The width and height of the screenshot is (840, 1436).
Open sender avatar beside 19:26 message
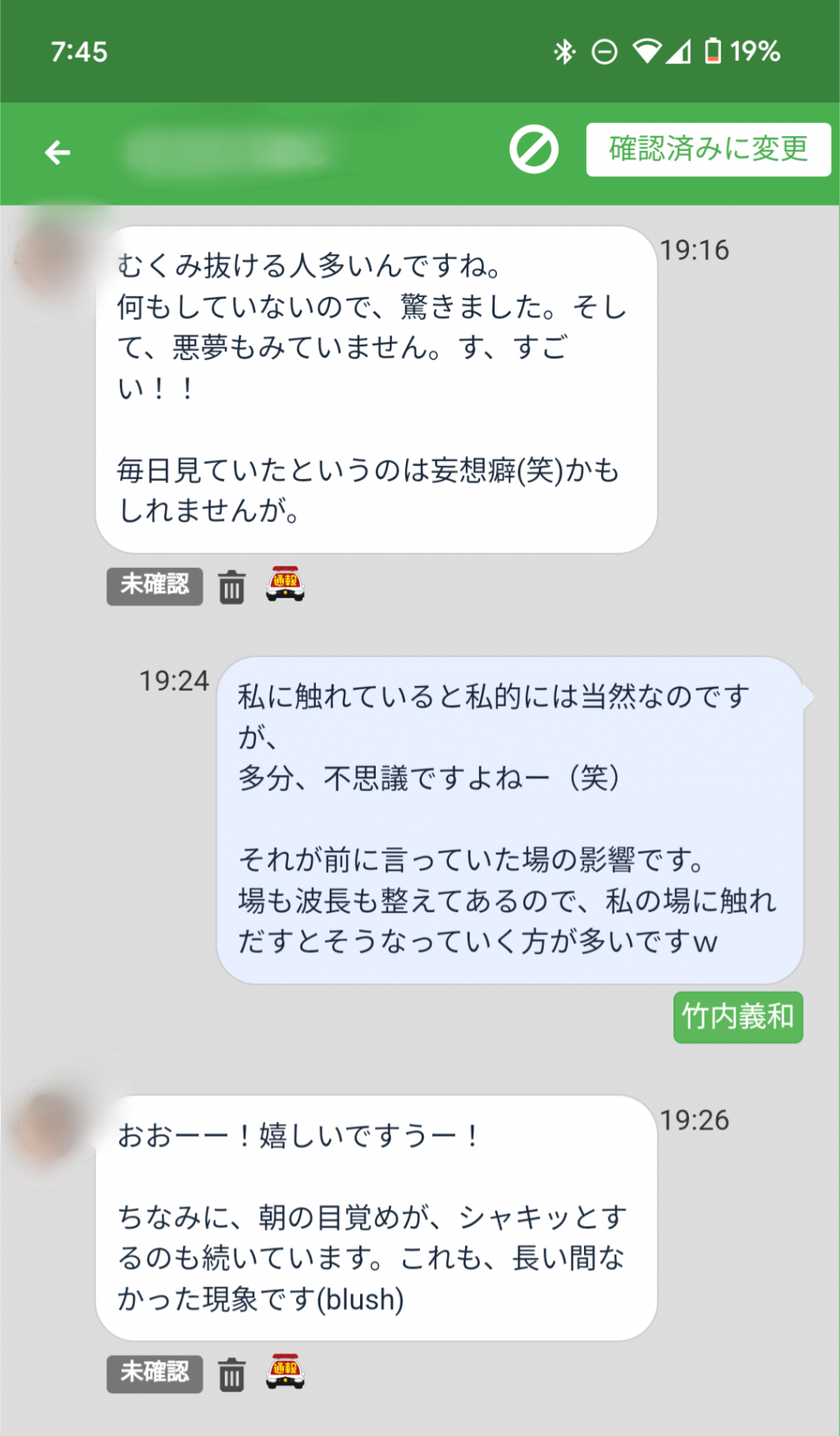(x=49, y=1128)
